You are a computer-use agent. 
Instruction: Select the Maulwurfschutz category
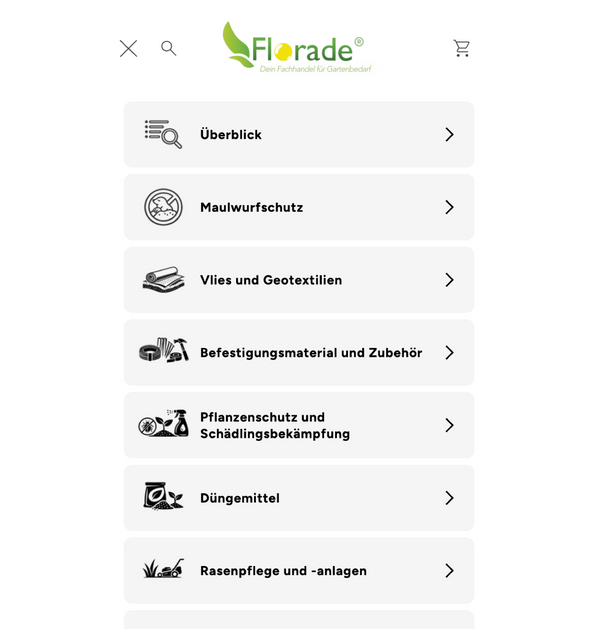click(299, 207)
